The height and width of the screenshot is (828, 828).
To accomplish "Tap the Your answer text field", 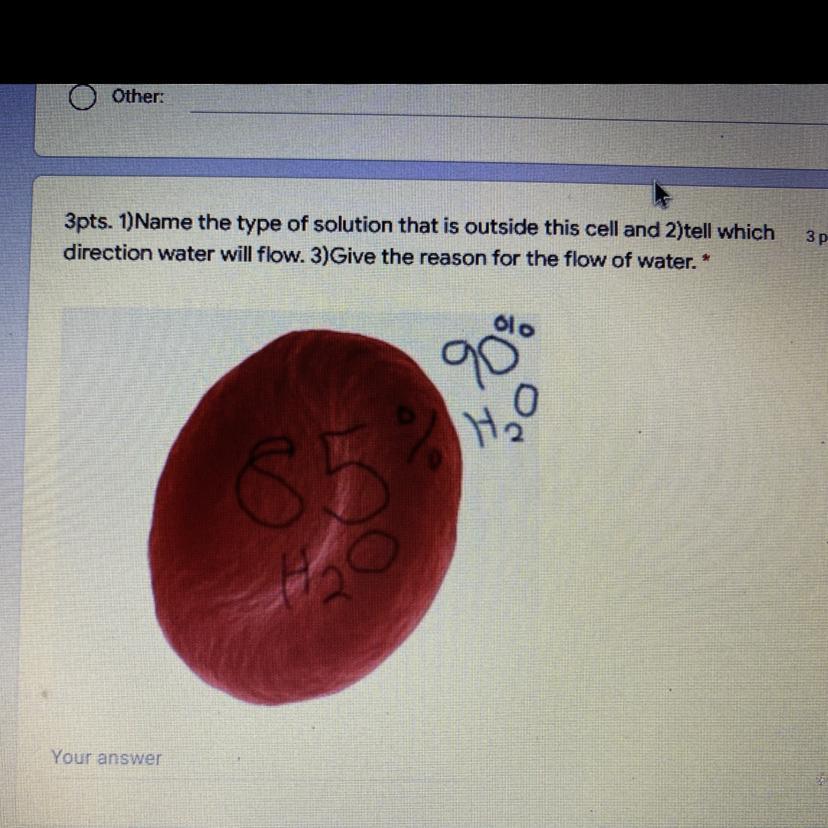I will coord(300,758).
